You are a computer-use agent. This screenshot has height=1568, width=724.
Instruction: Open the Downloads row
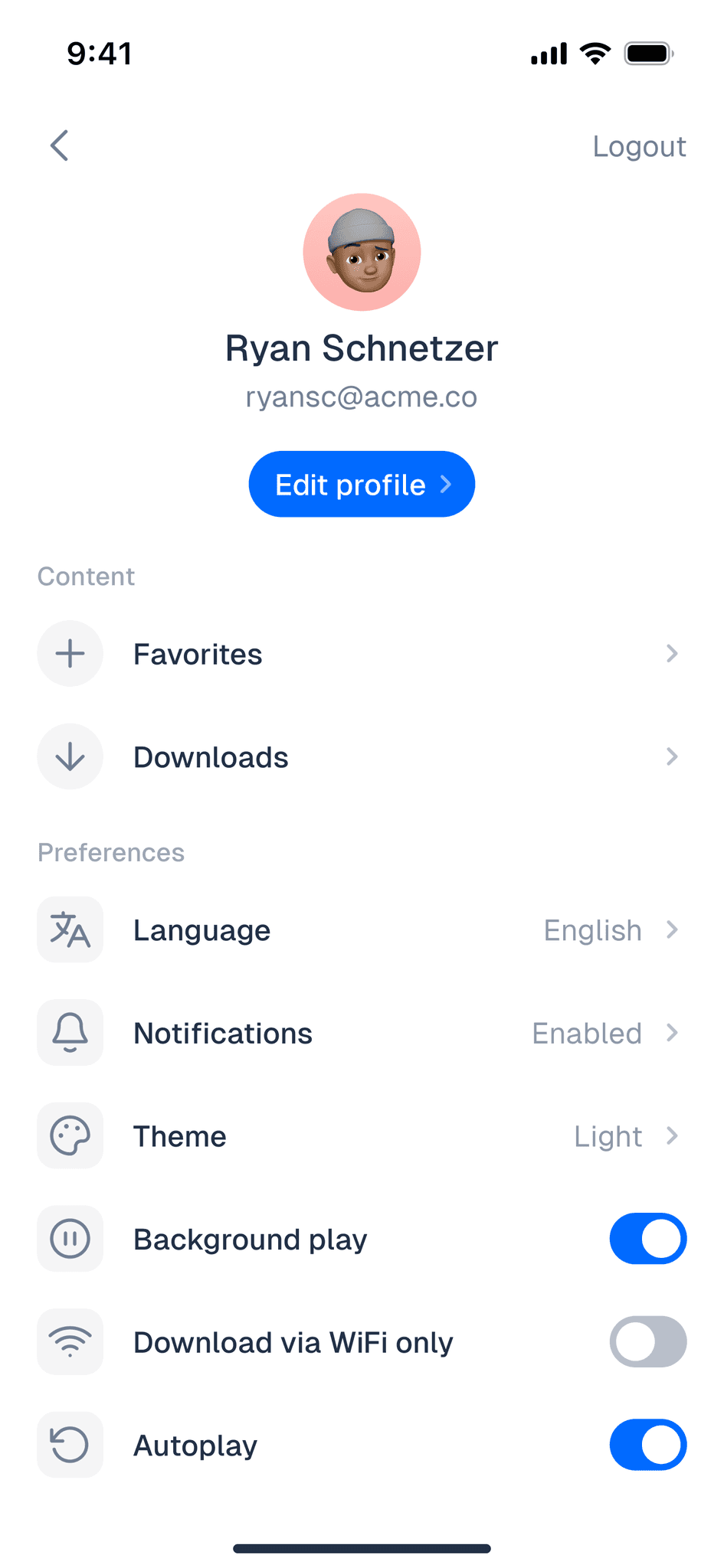(360, 757)
